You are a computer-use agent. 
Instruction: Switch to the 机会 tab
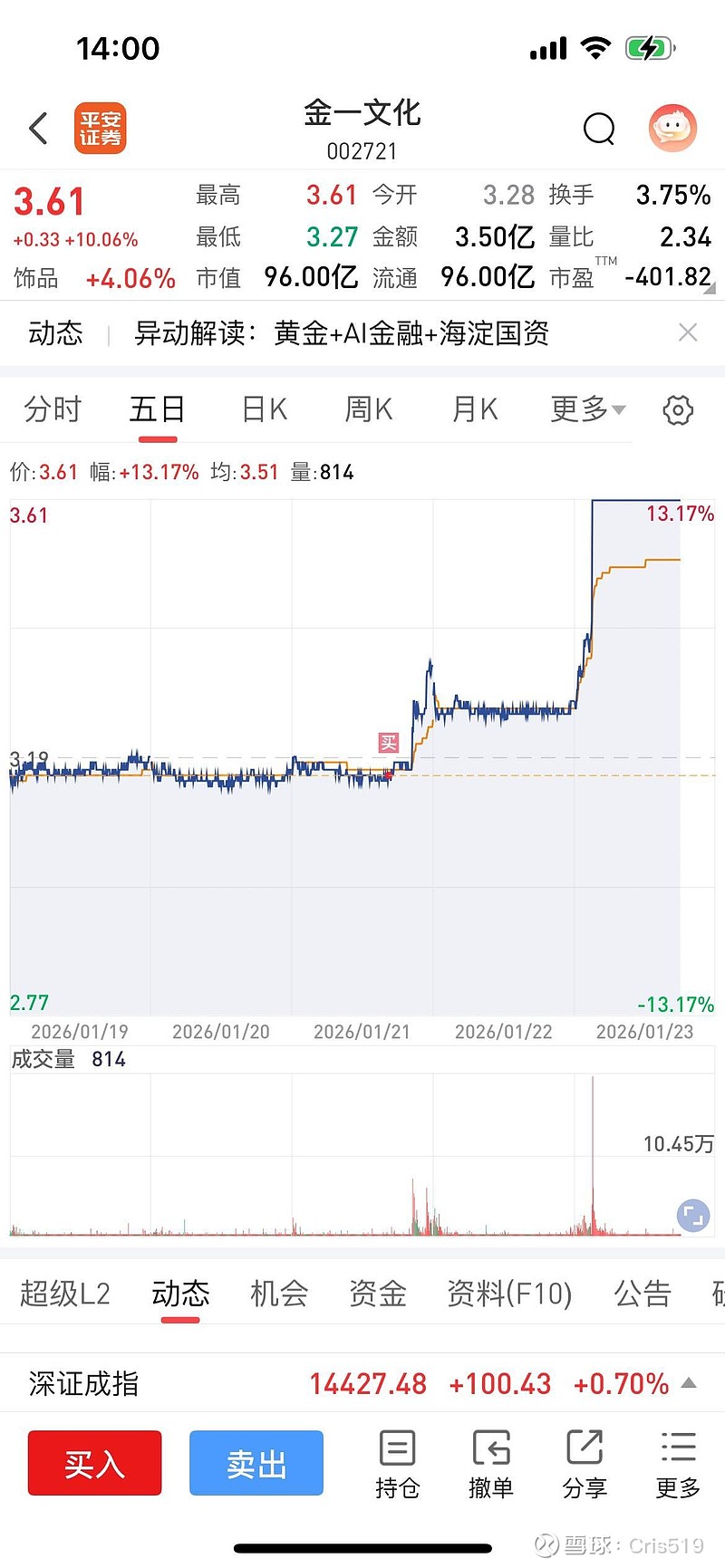pos(278,1294)
